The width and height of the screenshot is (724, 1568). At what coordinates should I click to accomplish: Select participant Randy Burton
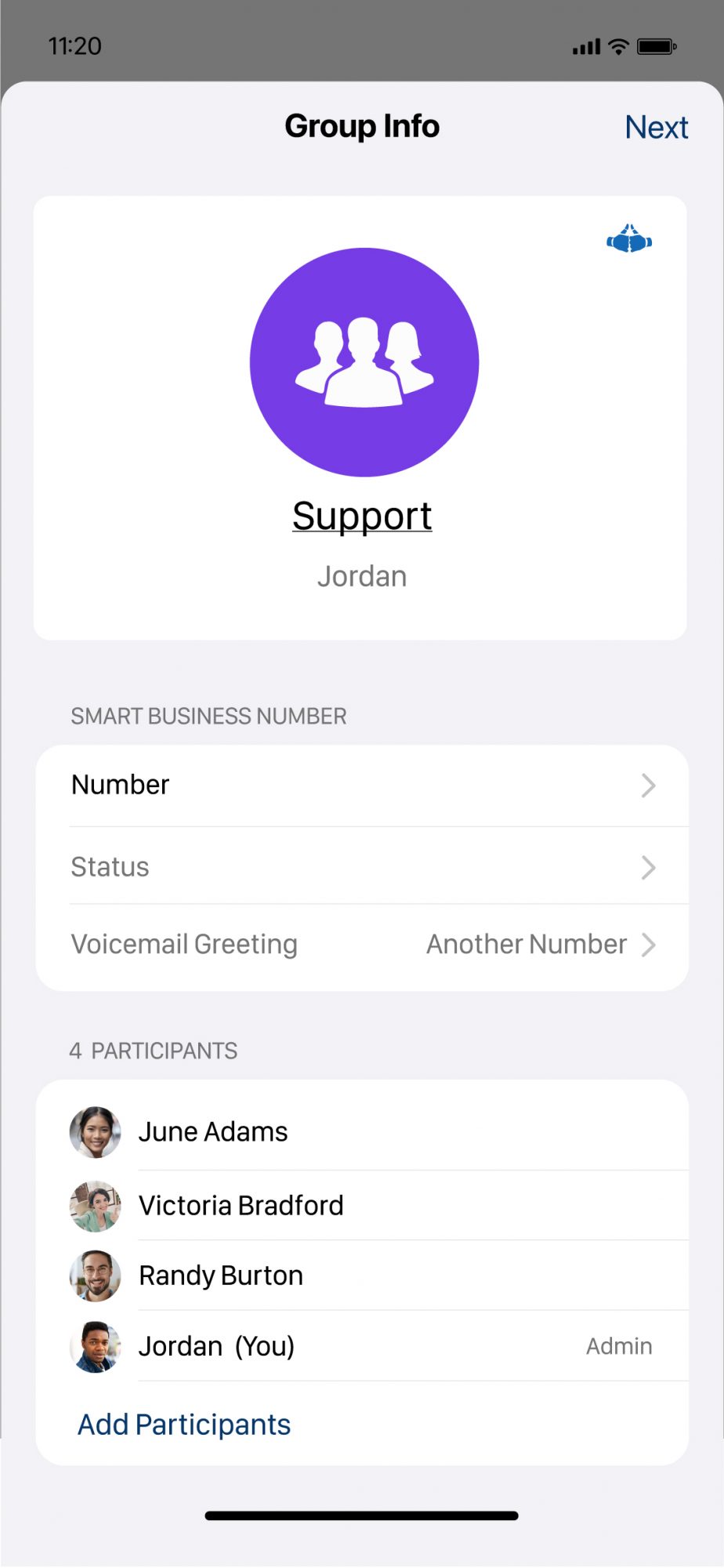[x=362, y=1276]
